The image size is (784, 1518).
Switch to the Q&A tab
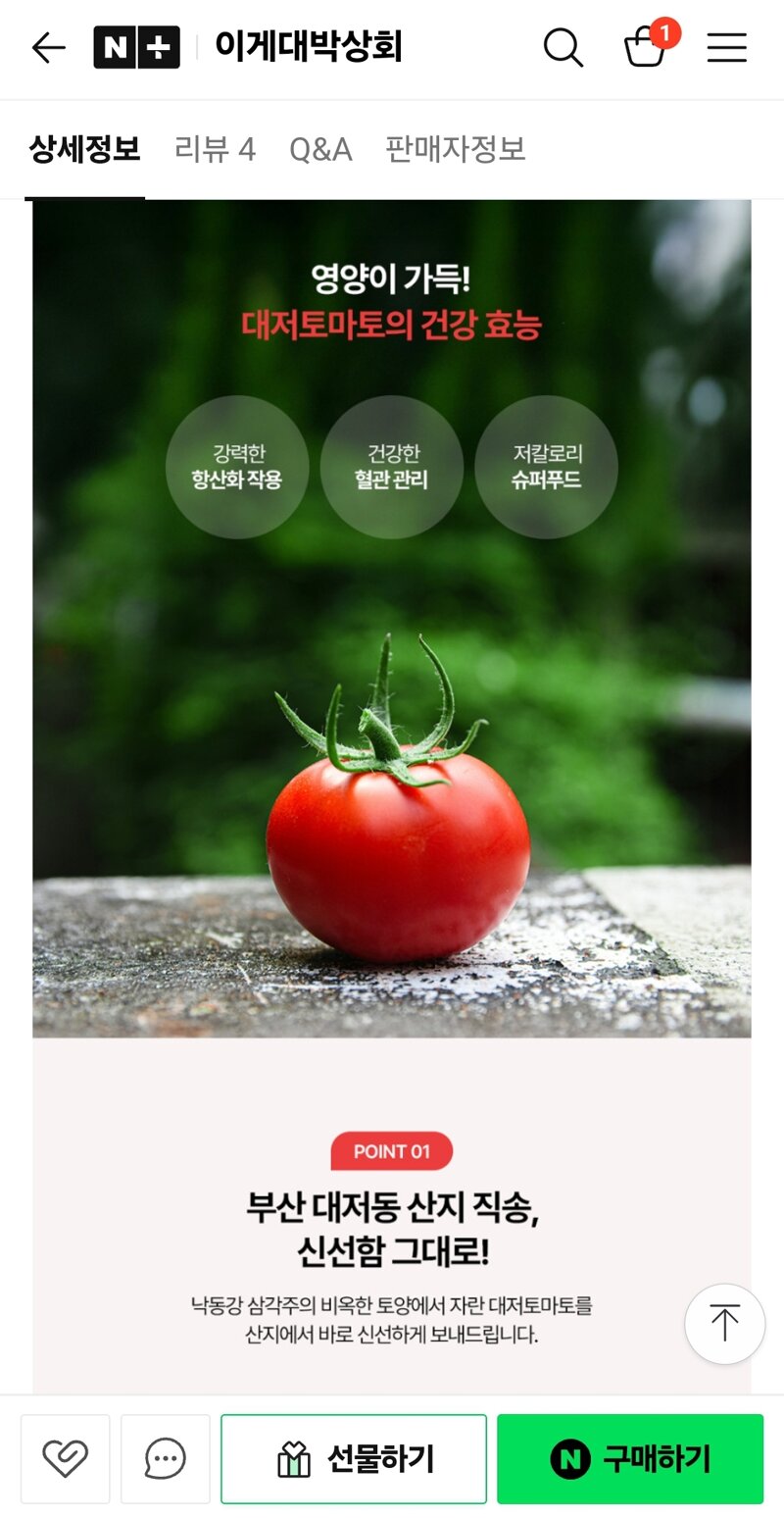click(320, 149)
